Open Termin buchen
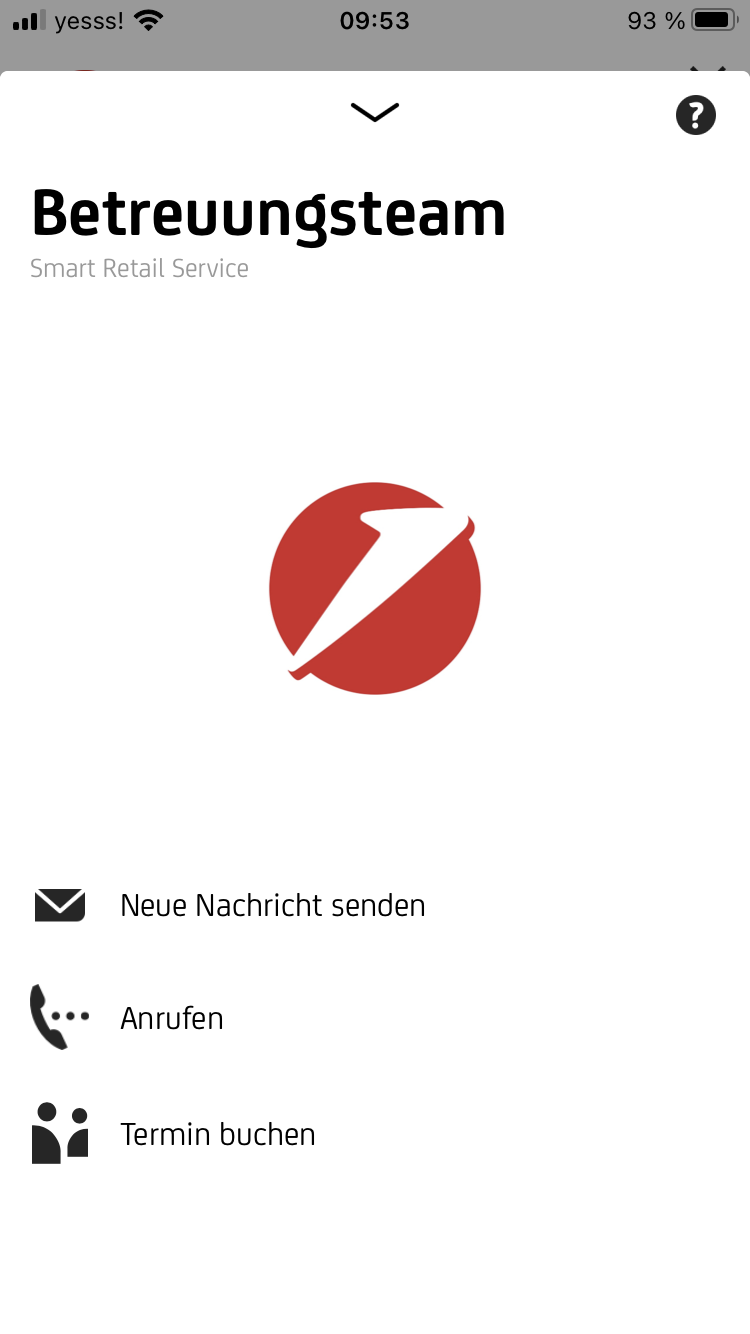Screen dimensions: 750x1334 (x=375, y=1134)
